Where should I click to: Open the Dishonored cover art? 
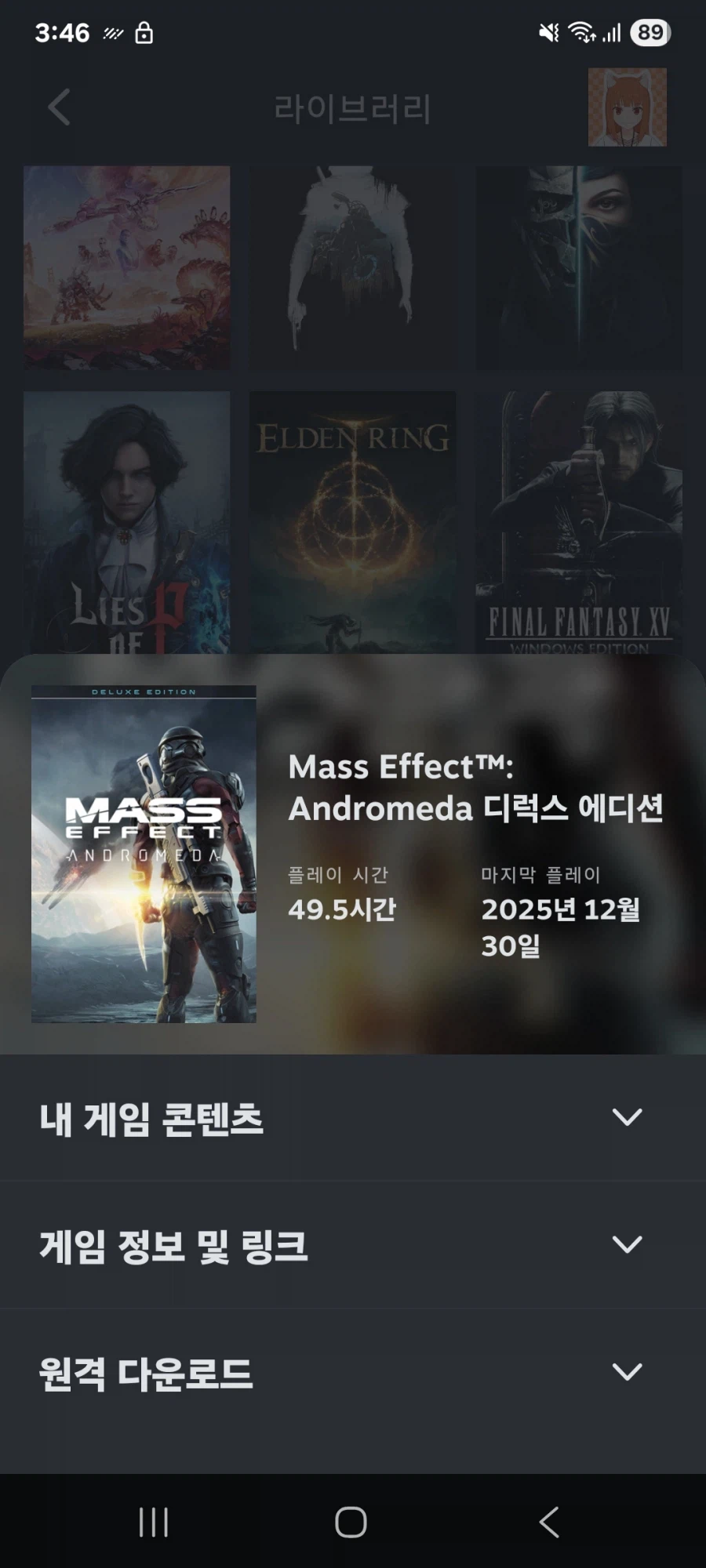pos(580,269)
